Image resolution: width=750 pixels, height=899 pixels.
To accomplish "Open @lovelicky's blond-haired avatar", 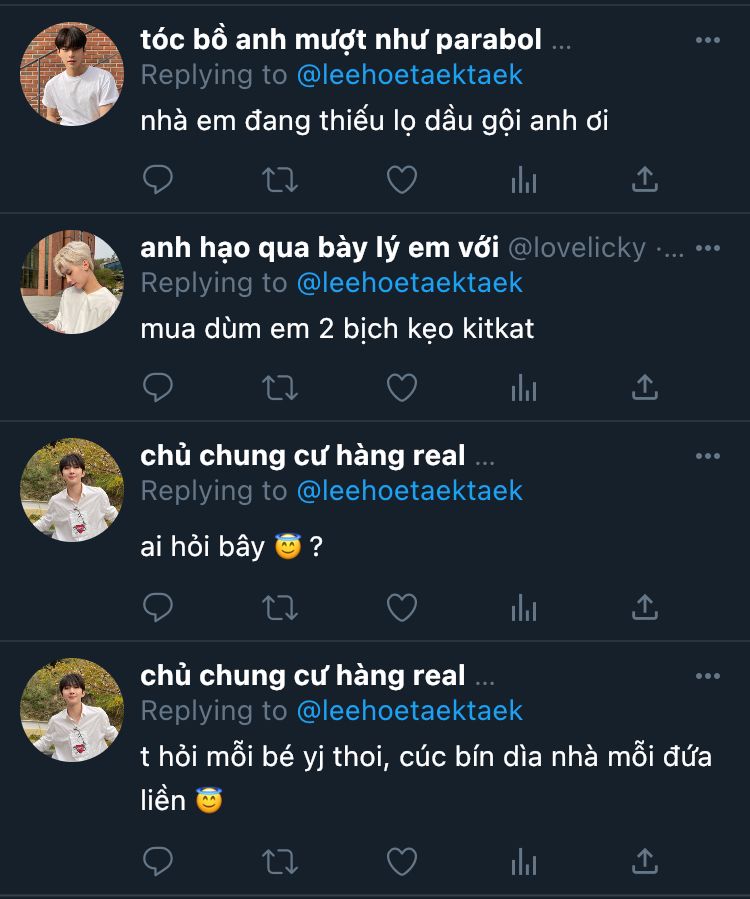I will 72,282.
